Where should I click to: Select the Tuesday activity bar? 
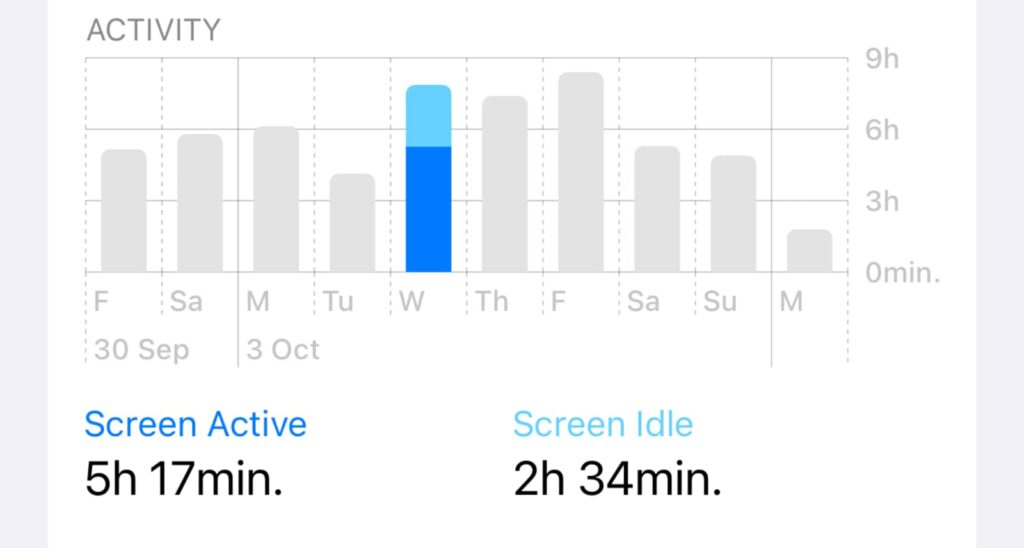(x=352, y=224)
